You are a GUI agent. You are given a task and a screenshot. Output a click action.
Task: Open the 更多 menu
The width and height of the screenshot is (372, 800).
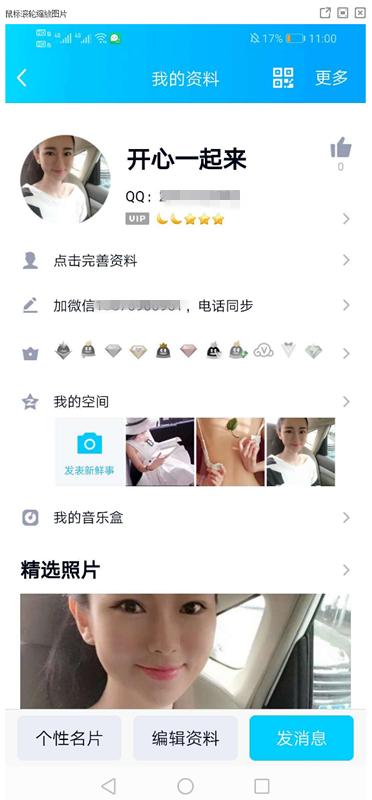[x=332, y=78]
